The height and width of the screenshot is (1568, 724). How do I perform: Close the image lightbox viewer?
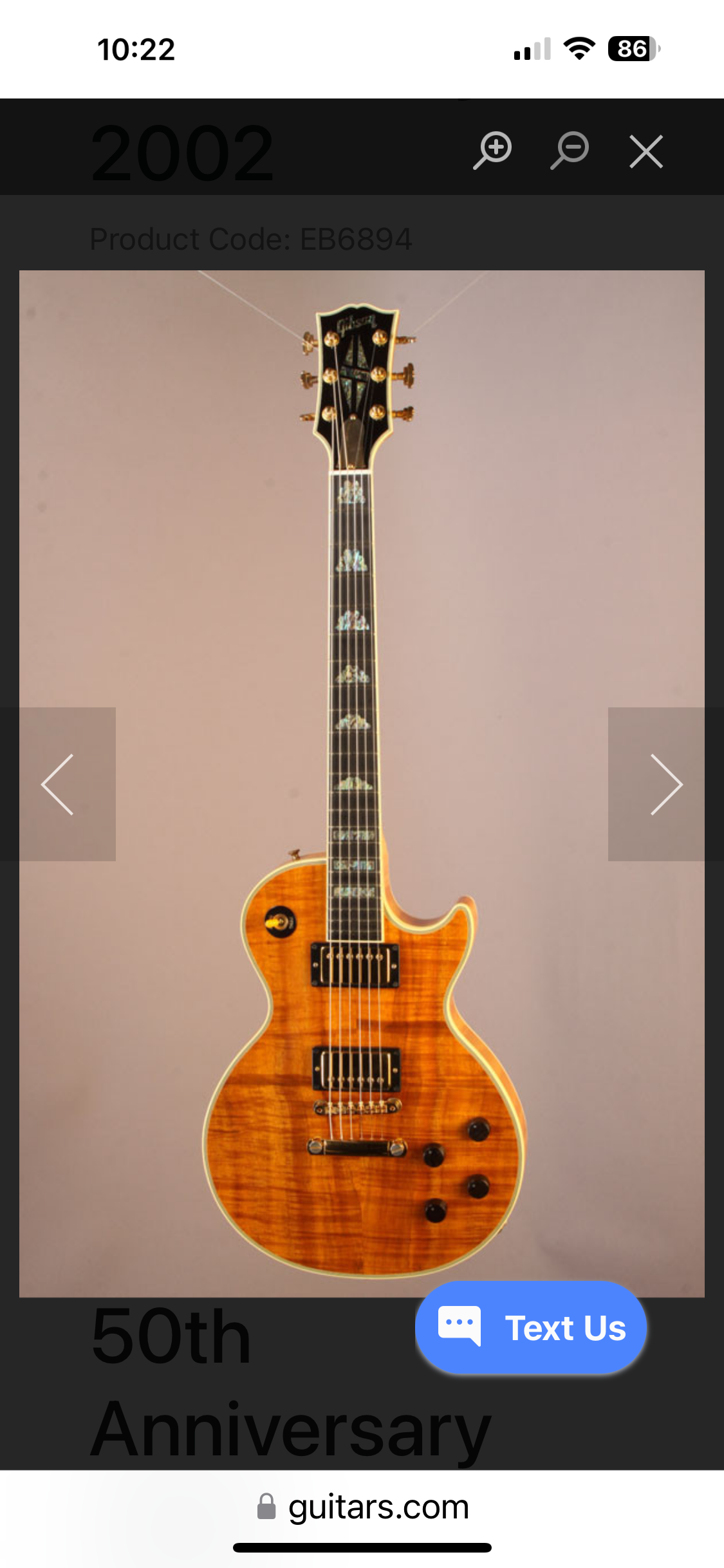coord(646,151)
